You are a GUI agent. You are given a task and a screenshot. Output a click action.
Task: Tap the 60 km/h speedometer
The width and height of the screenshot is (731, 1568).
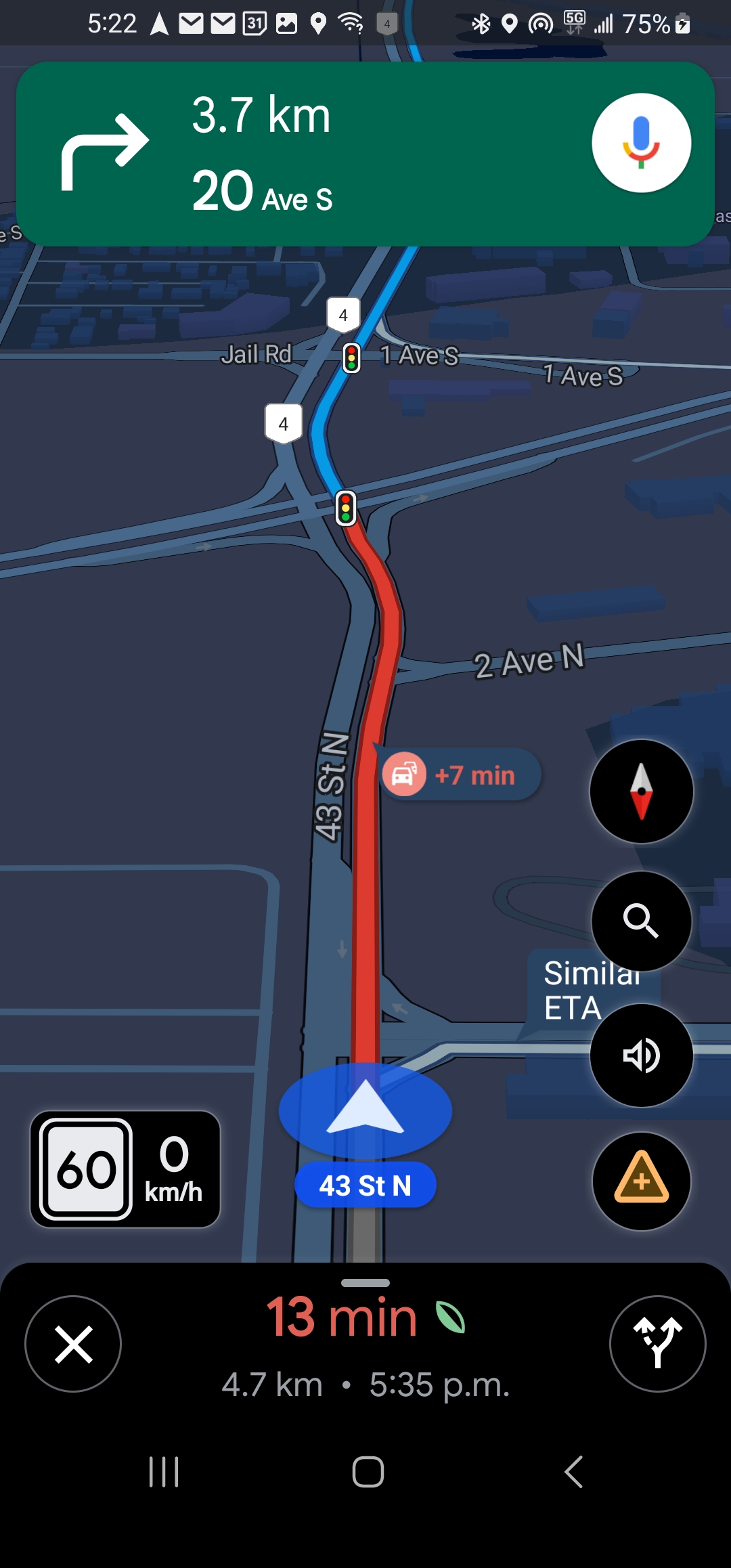[x=125, y=1169]
